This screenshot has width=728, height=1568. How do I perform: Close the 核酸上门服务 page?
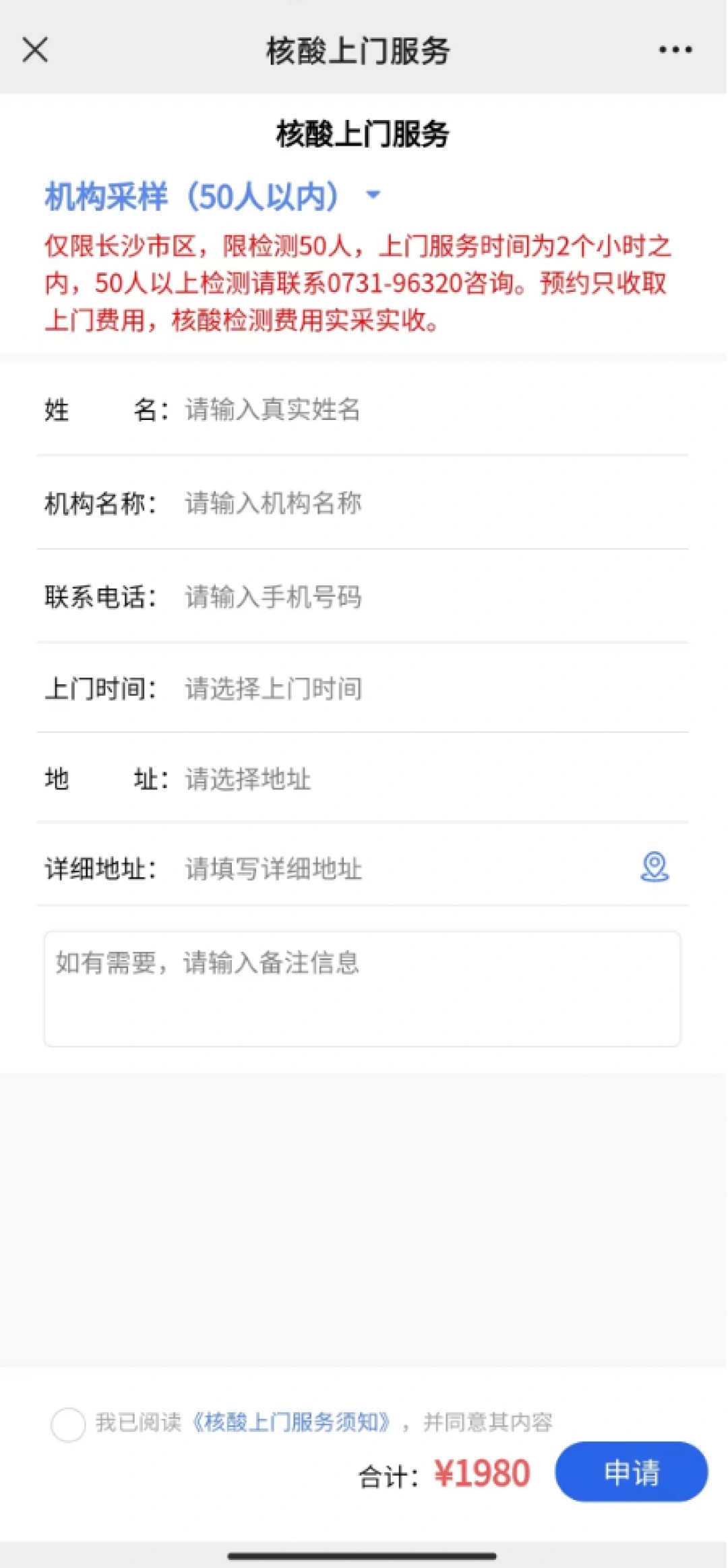point(35,50)
